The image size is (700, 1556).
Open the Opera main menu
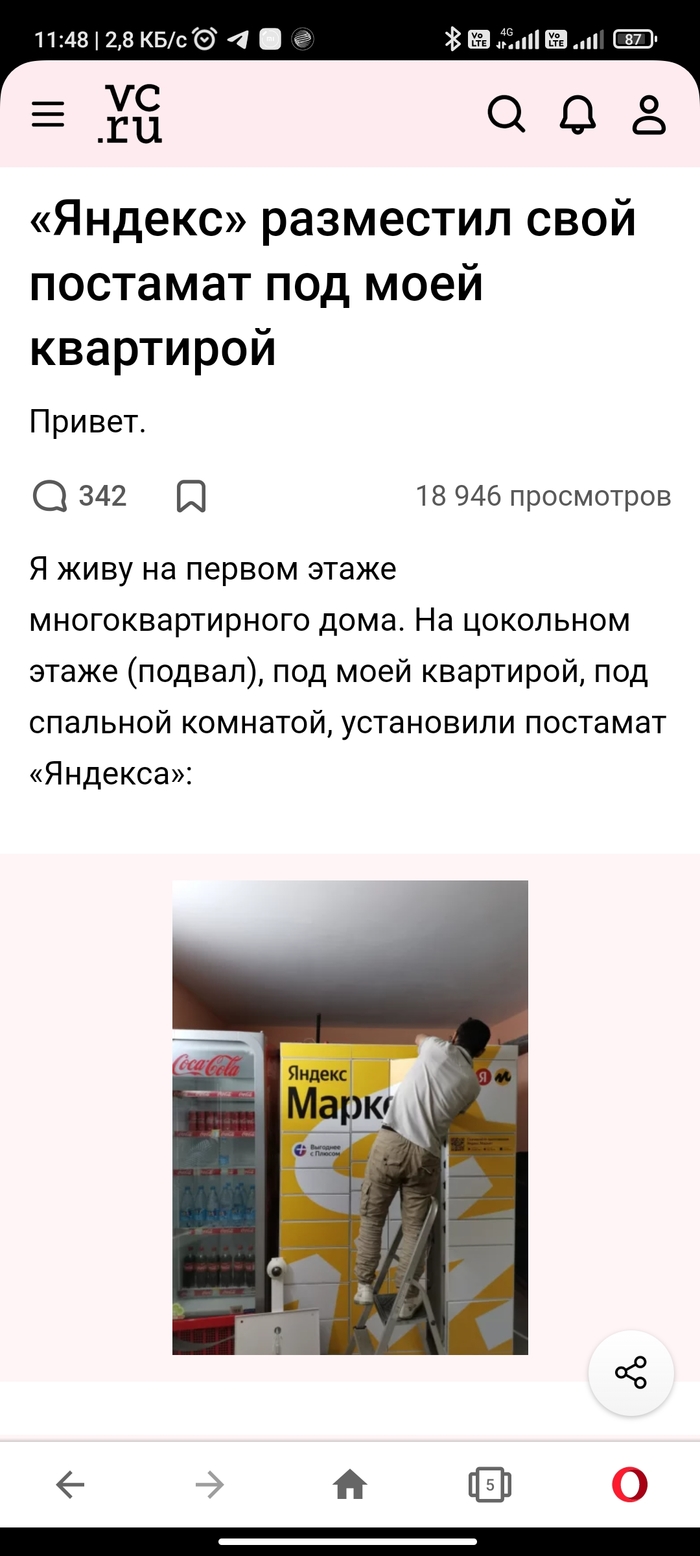630,1485
